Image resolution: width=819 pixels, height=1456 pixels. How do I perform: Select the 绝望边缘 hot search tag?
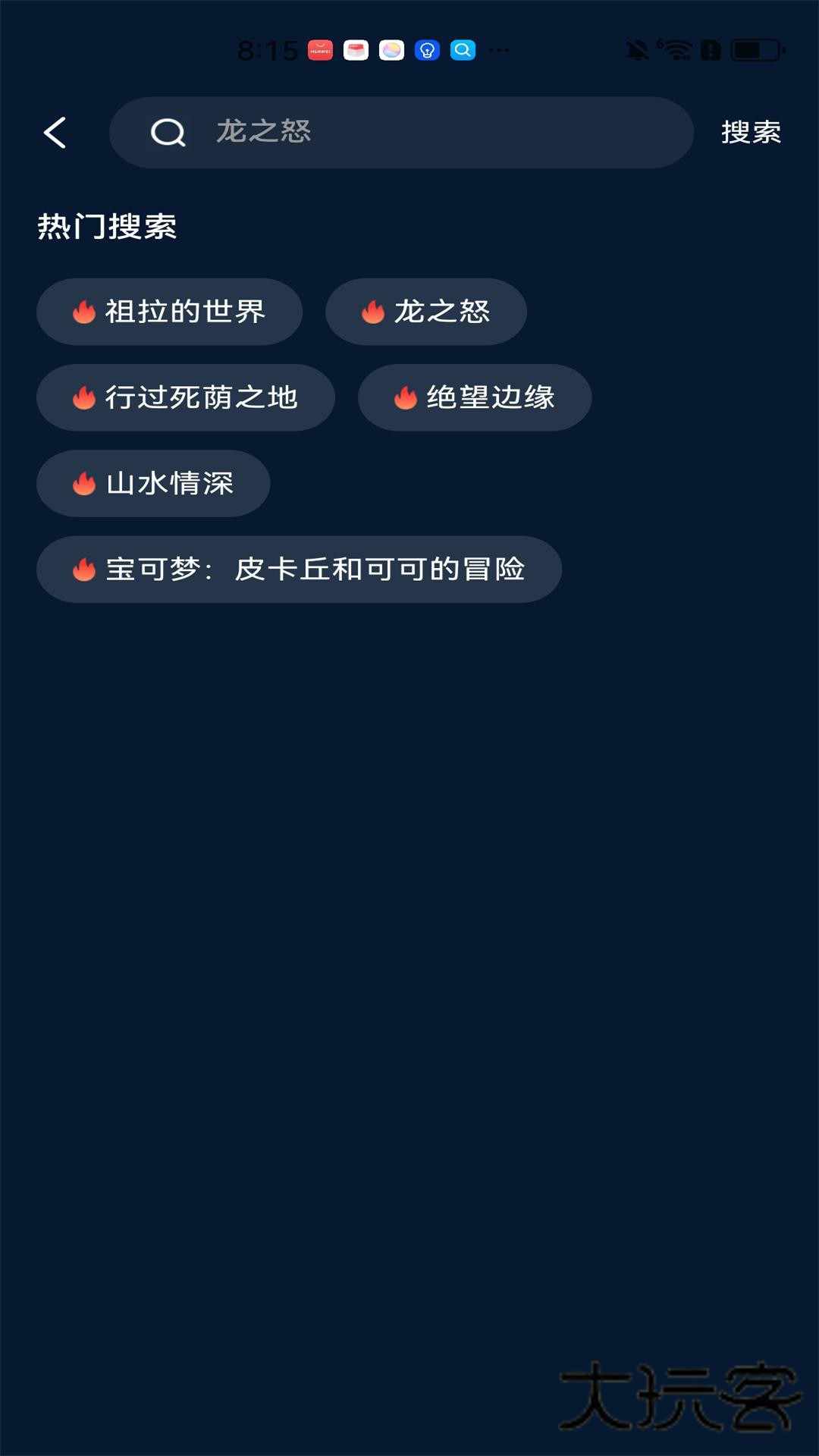tap(473, 397)
